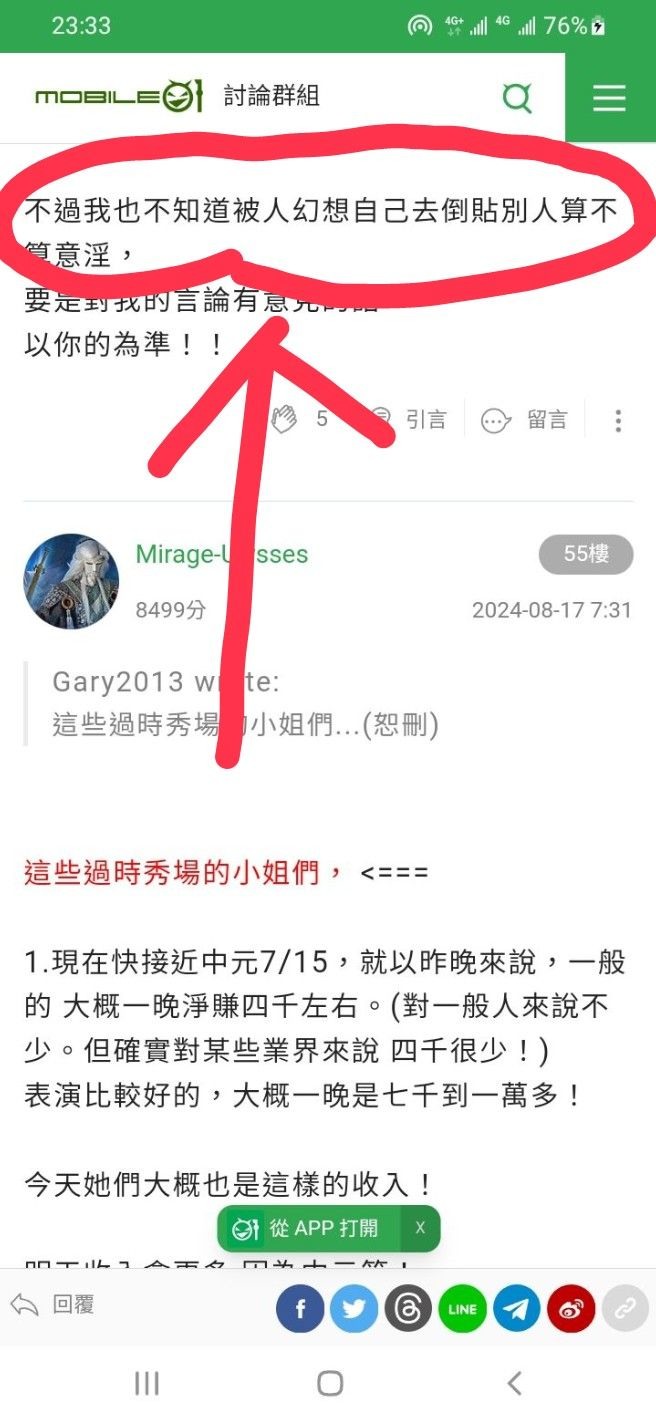Share the thread to Twitter
Image resolution: width=656 pixels, height=1423 pixels.
pos(354,1308)
